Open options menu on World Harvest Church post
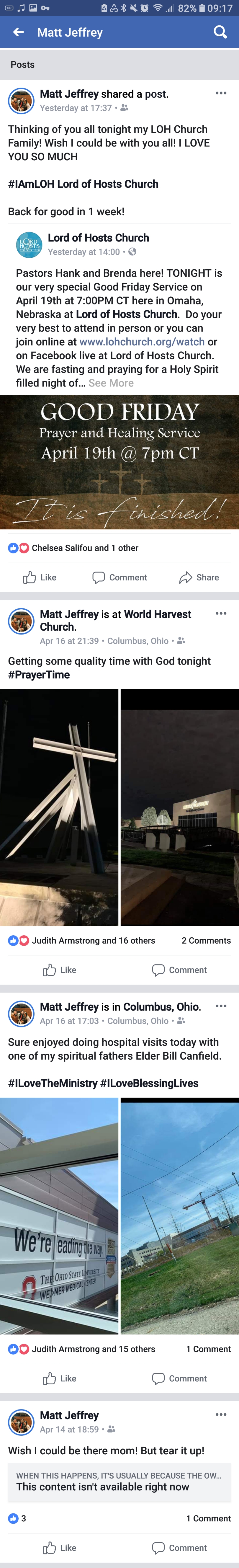 click(x=221, y=613)
